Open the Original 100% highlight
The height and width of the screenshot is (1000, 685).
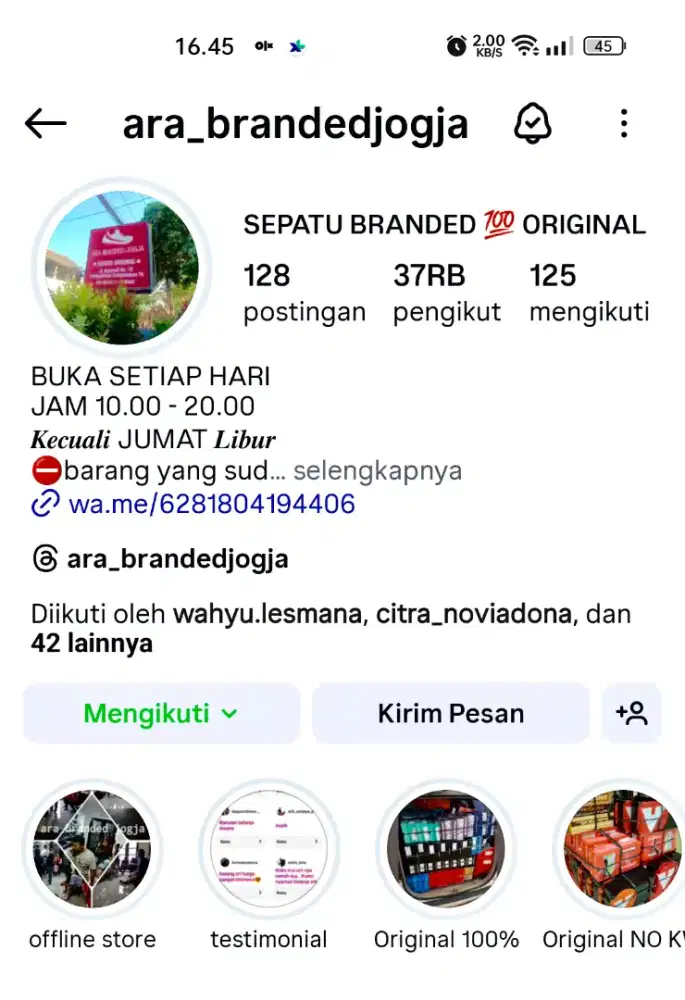(x=446, y=850)
